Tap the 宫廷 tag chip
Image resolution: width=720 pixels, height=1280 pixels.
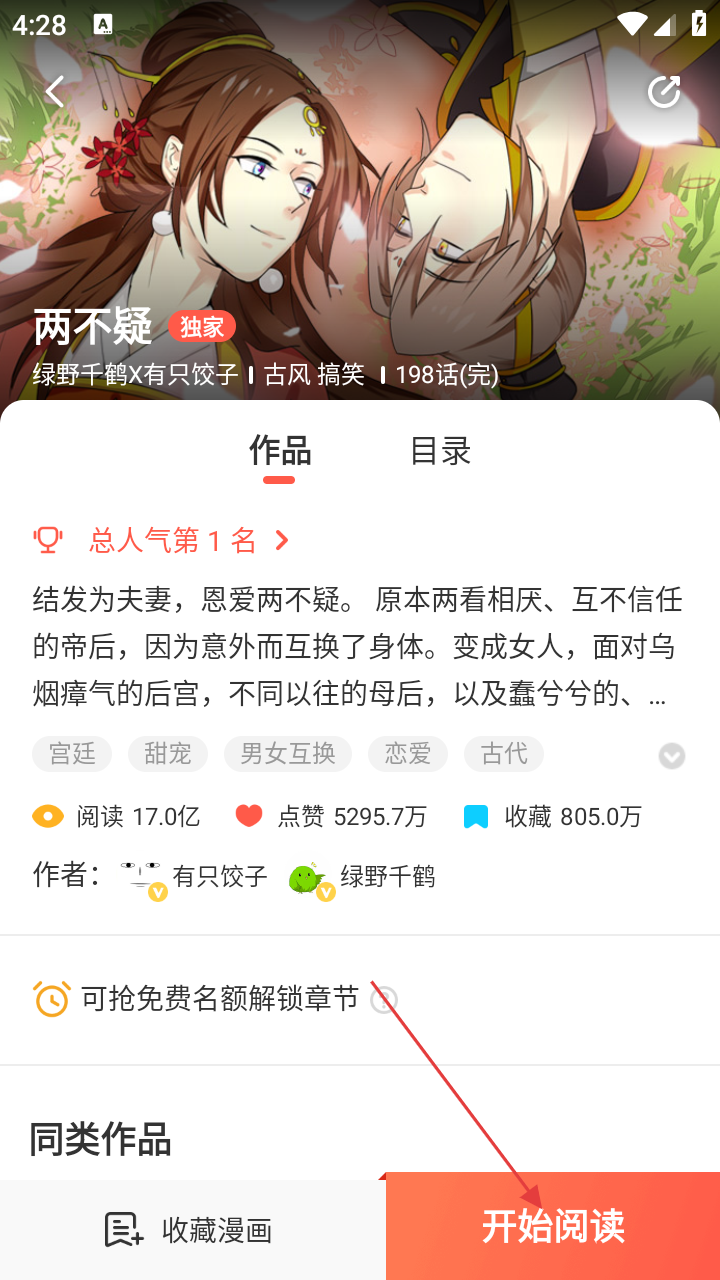tap(72, 754)
